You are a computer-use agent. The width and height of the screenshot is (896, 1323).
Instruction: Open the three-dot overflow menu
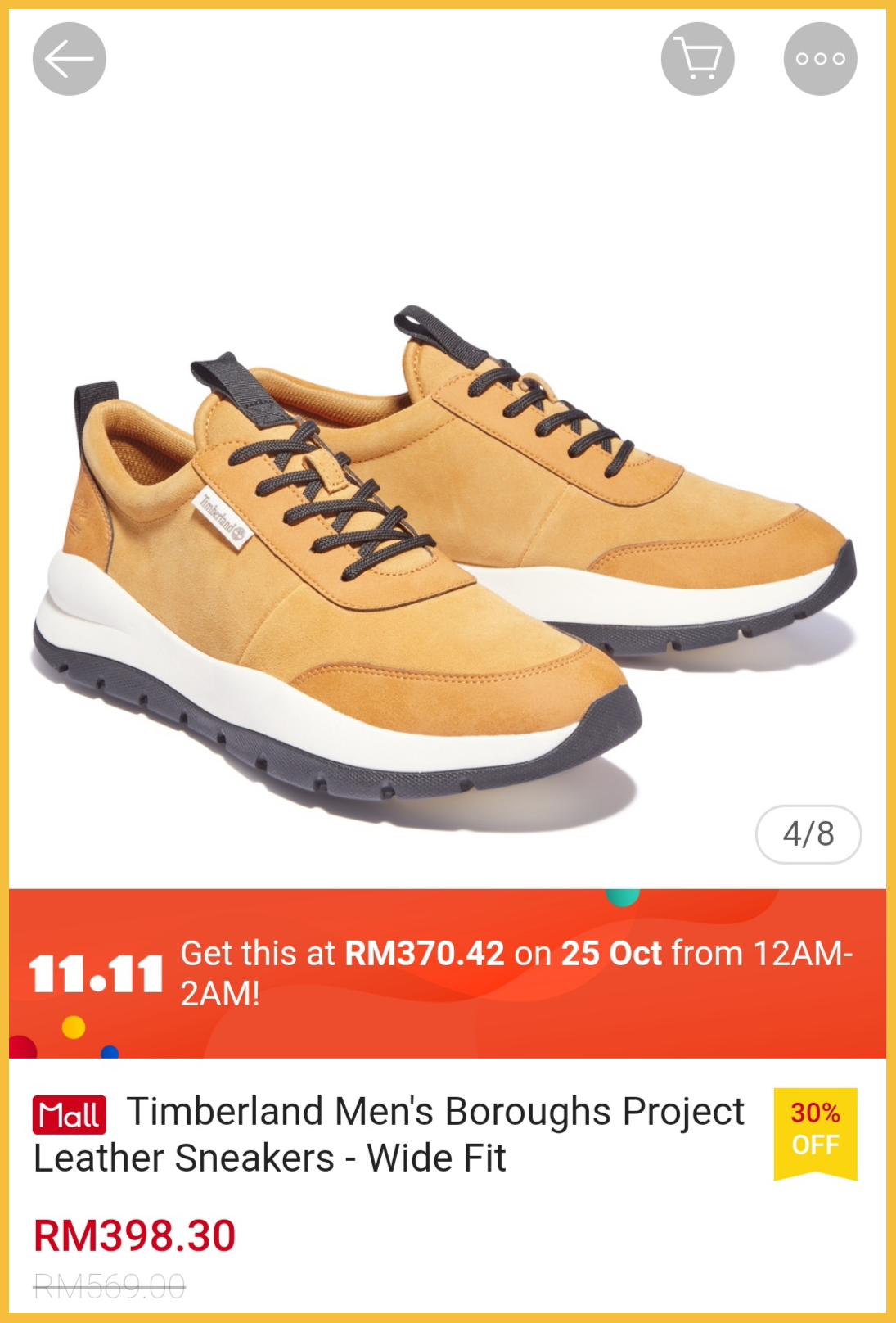pyautogui.click(x=820, y=59)
